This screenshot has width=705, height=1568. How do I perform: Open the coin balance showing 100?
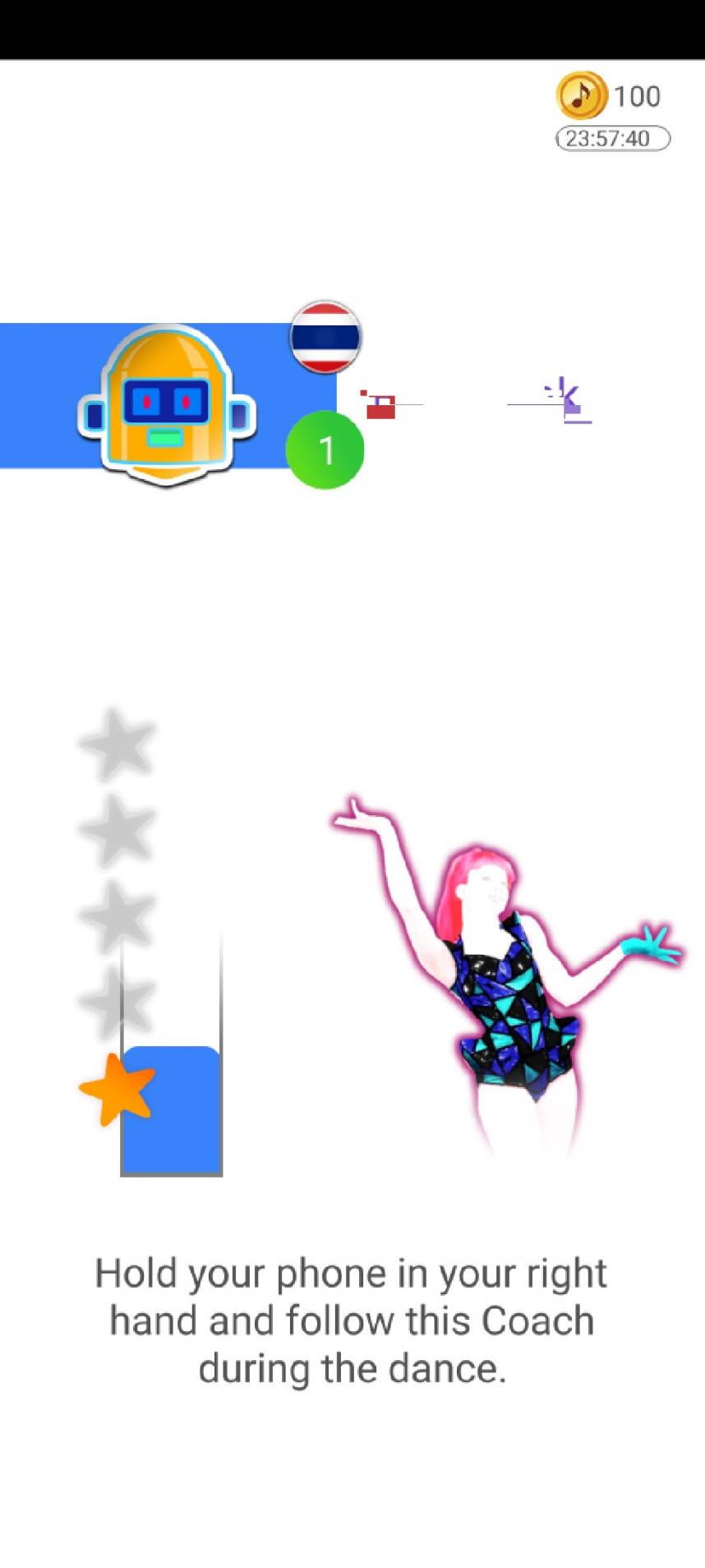[610, 96]
